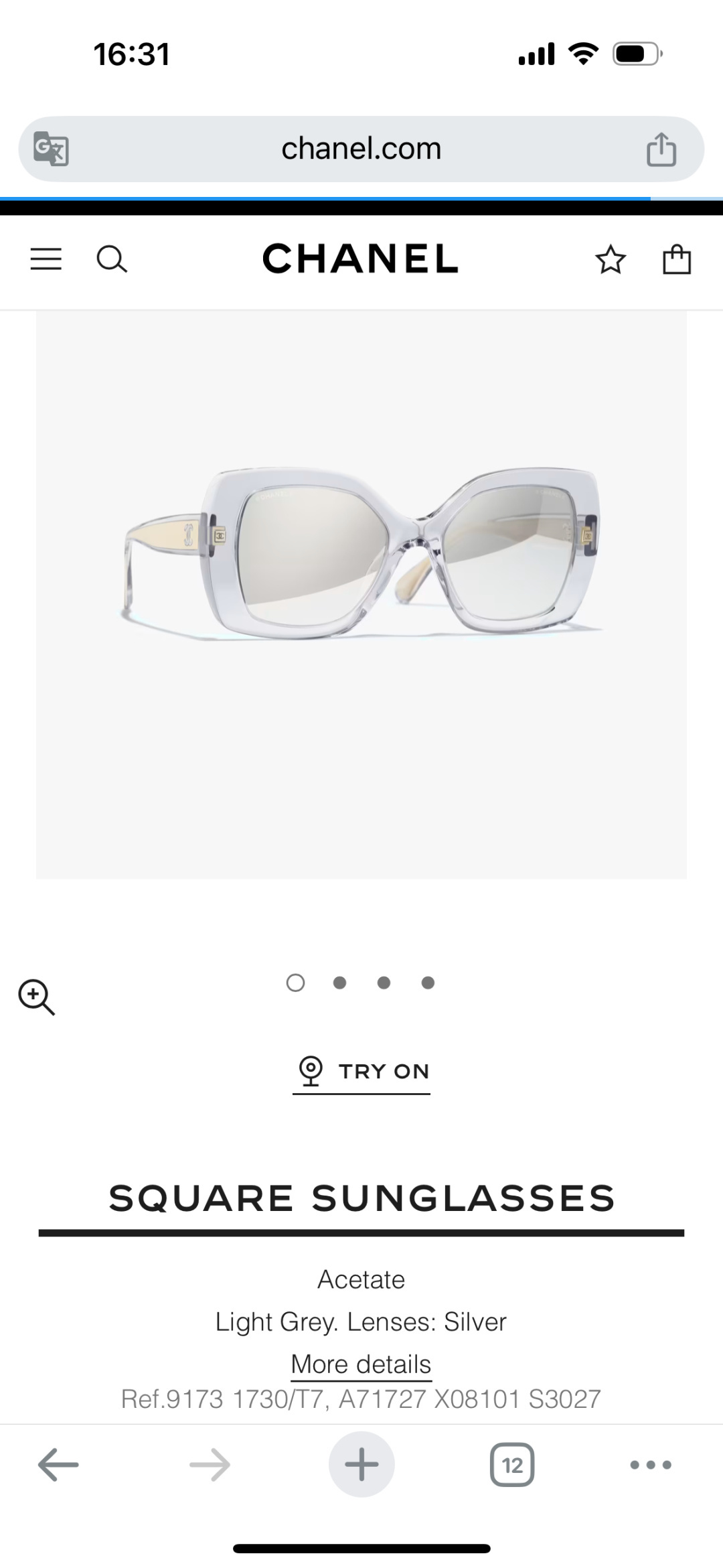
Task: Select the fourth carousel dot
Action: (428, 983)
